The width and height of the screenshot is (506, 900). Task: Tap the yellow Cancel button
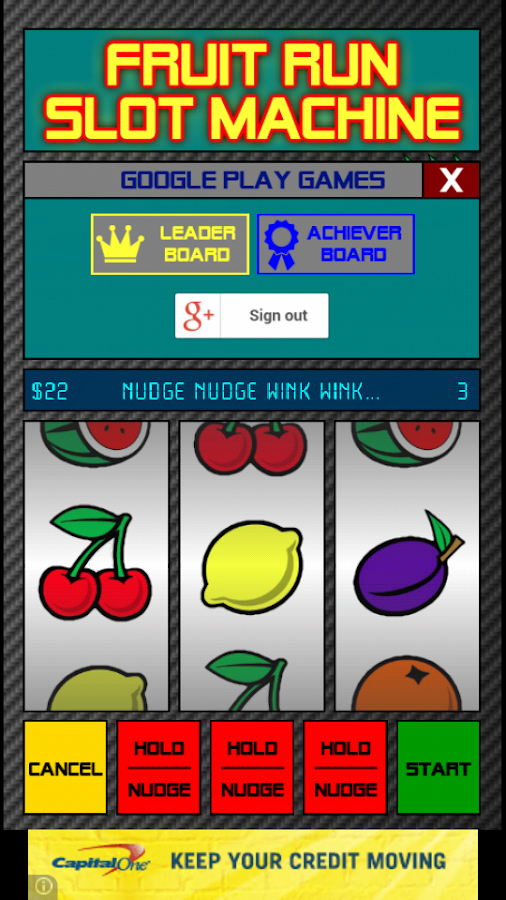pos(65,767)
